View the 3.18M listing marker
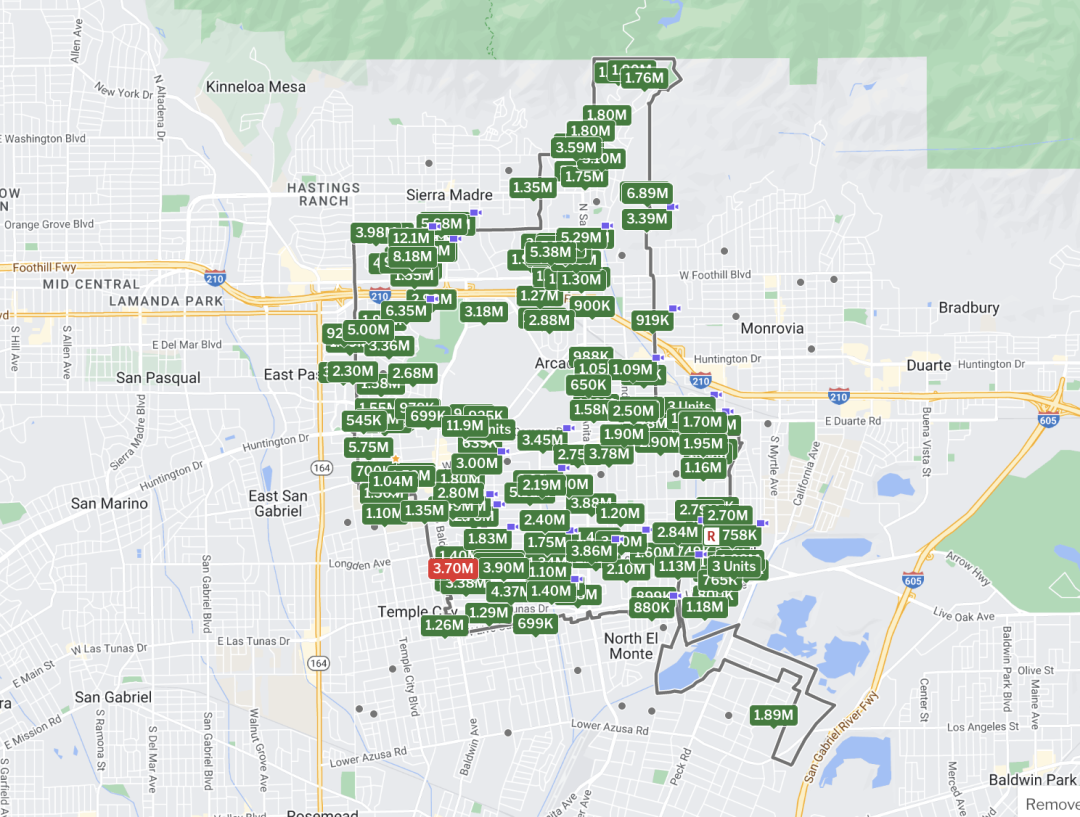Viewport: 1080px width, 817px height. (x=483, y=311)
